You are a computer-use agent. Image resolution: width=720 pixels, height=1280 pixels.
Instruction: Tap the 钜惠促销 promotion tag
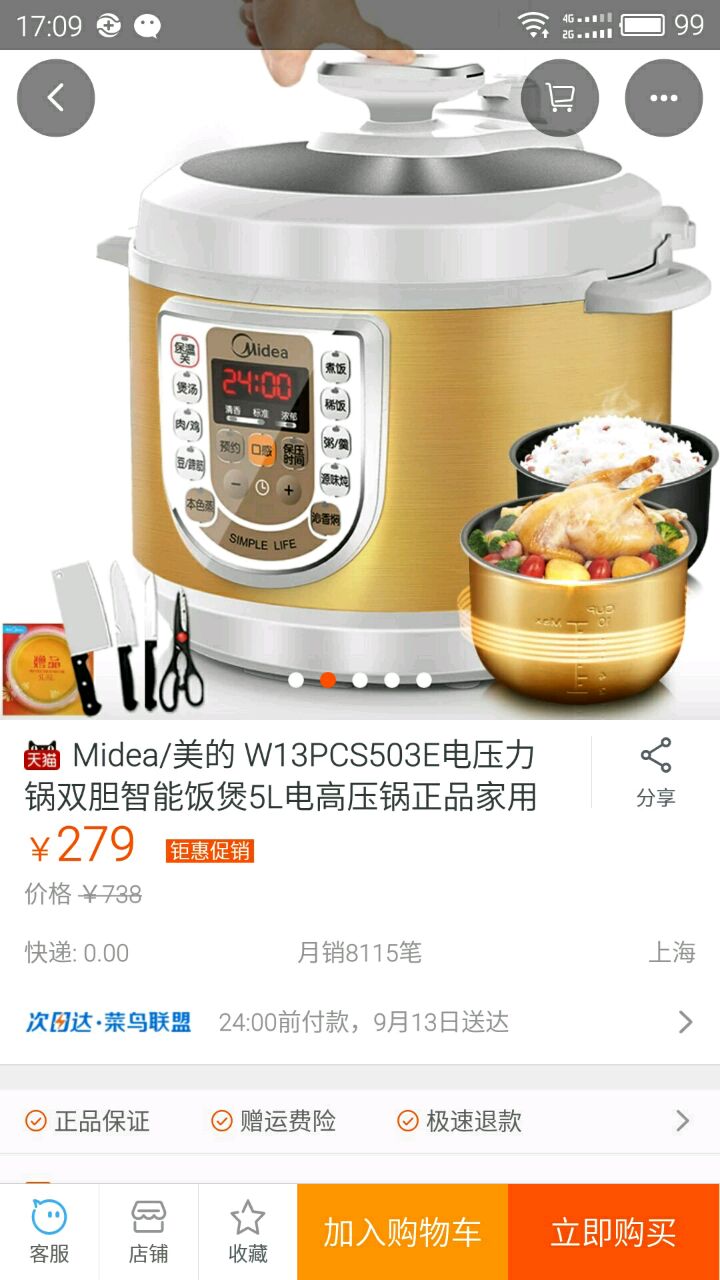[210, 851]
